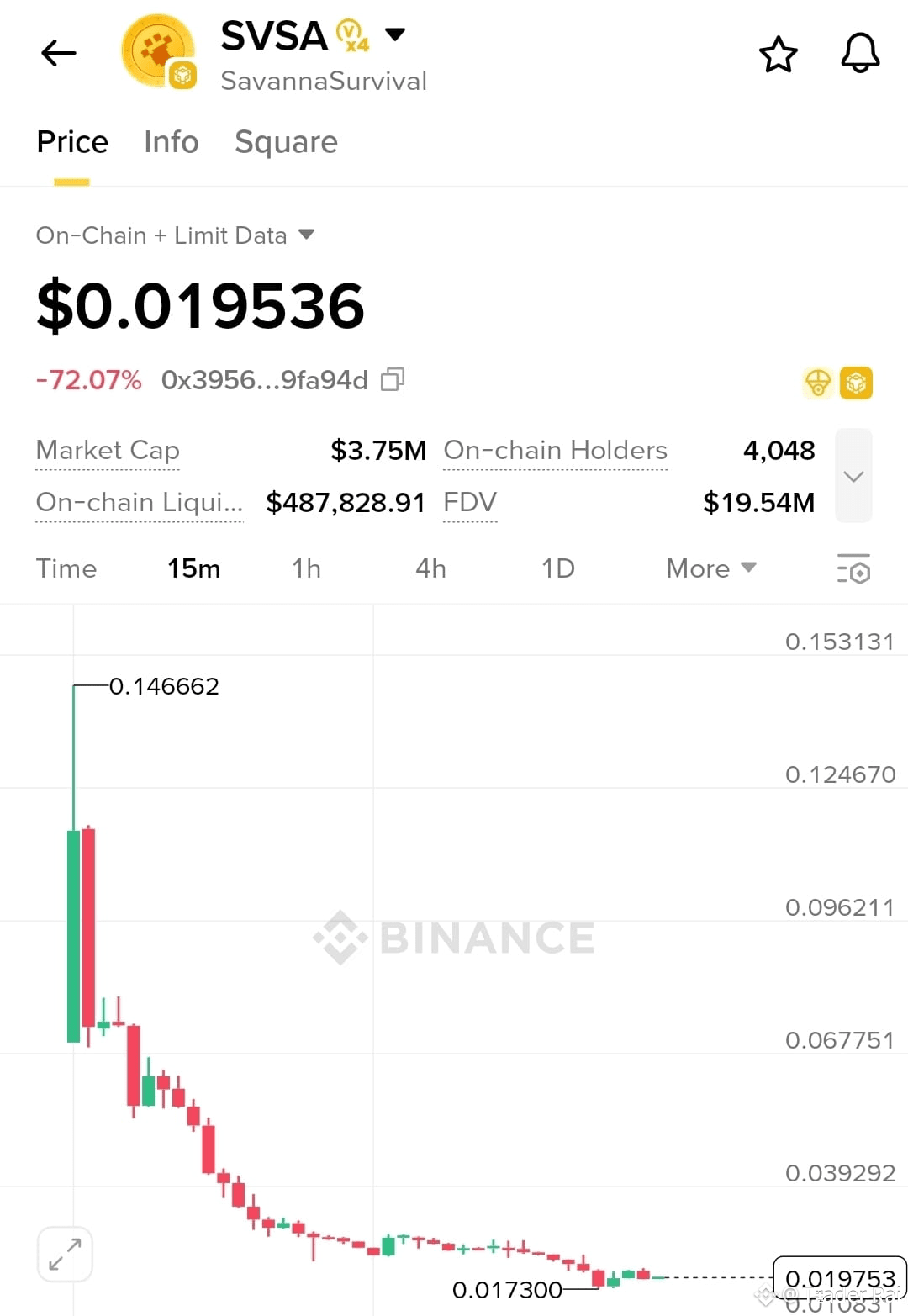The image size is (908, 1316).
Task: Open the chart indicator settings icon
Action: click(853, 570)
